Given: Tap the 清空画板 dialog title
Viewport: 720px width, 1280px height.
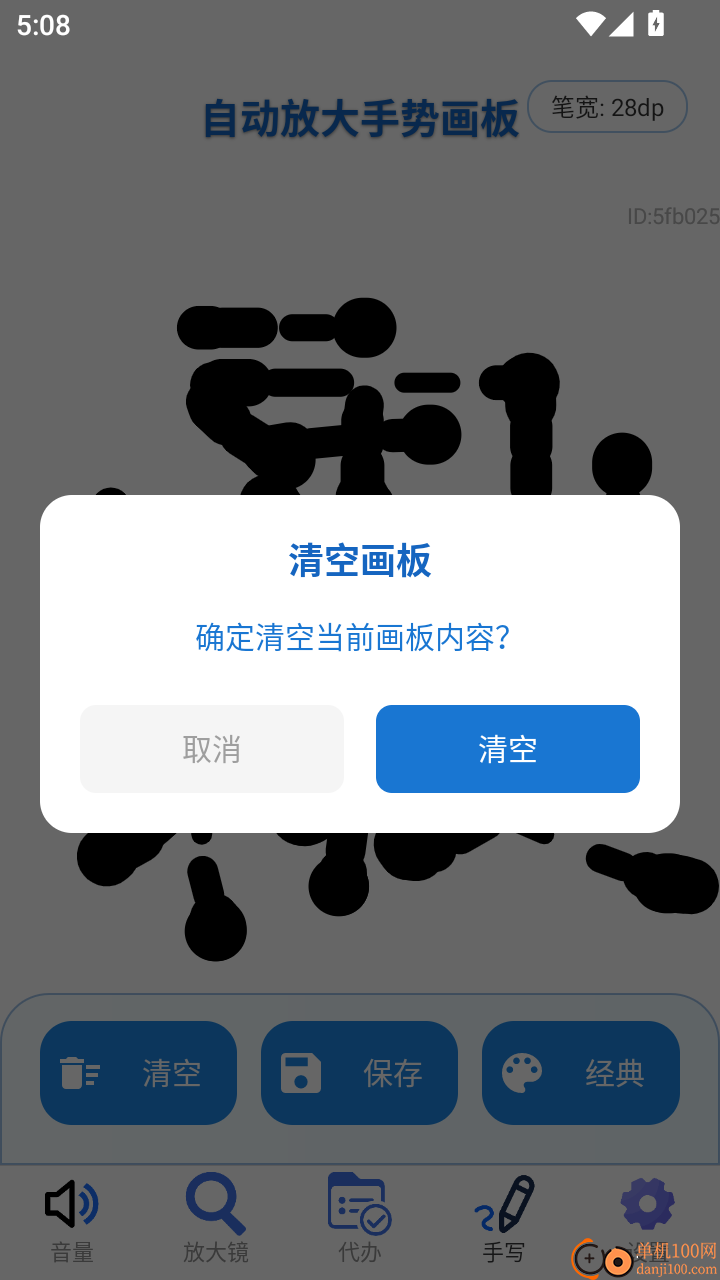Looking at the screenshot, I should pos(359,562).
